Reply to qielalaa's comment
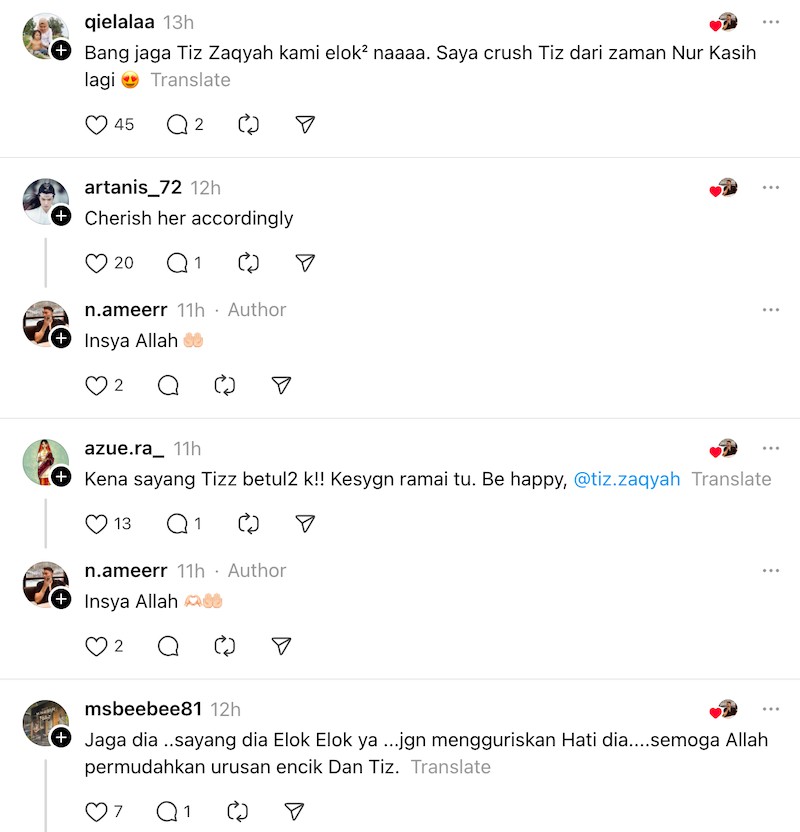Viewport: 800px width, 832px height. (x=177, y=125)
